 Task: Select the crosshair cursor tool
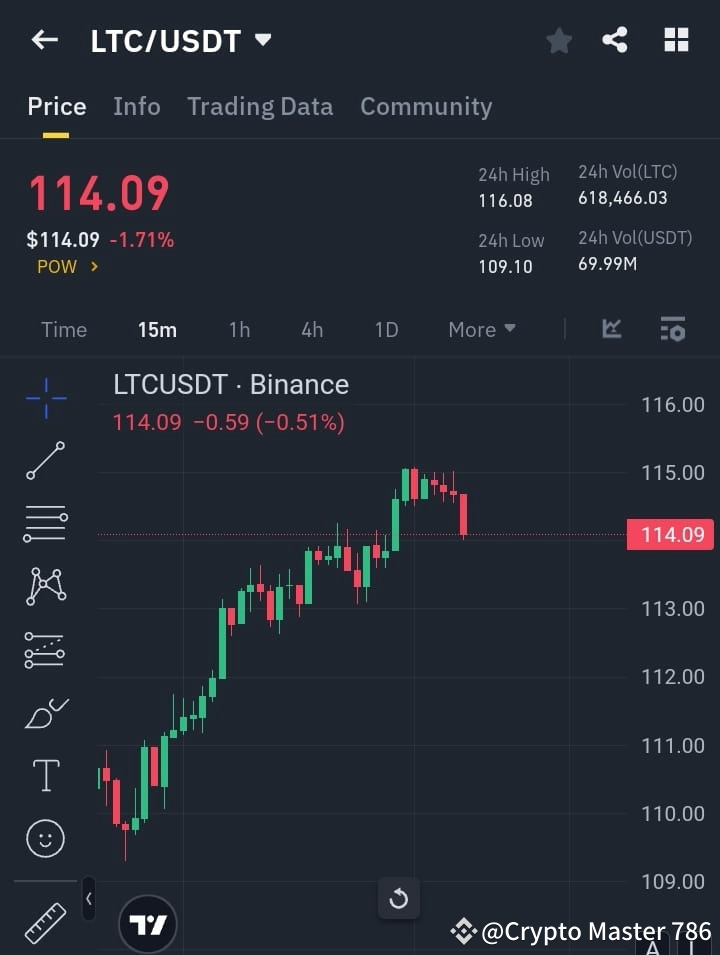(x=45, y=398)
